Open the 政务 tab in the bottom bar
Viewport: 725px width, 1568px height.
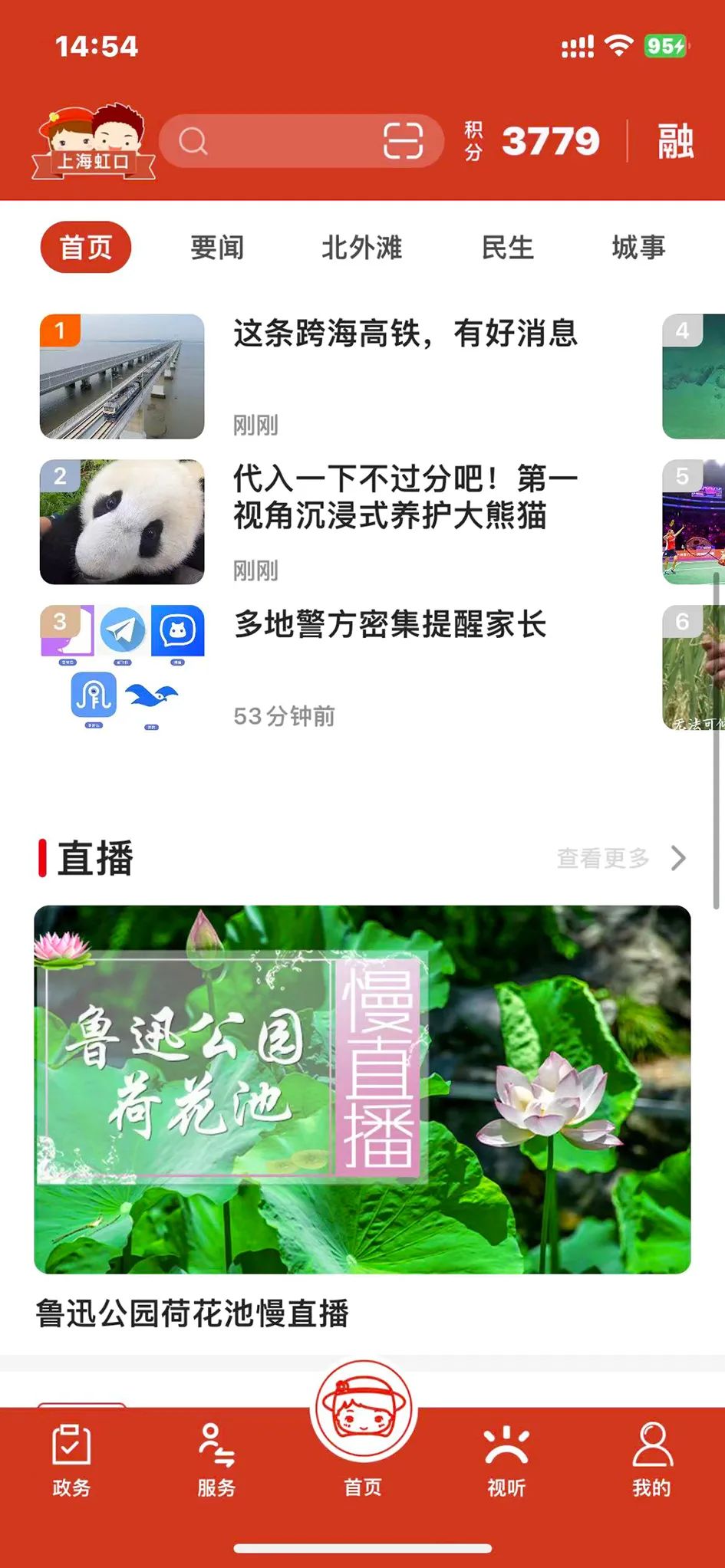(x=71, y=1461)
